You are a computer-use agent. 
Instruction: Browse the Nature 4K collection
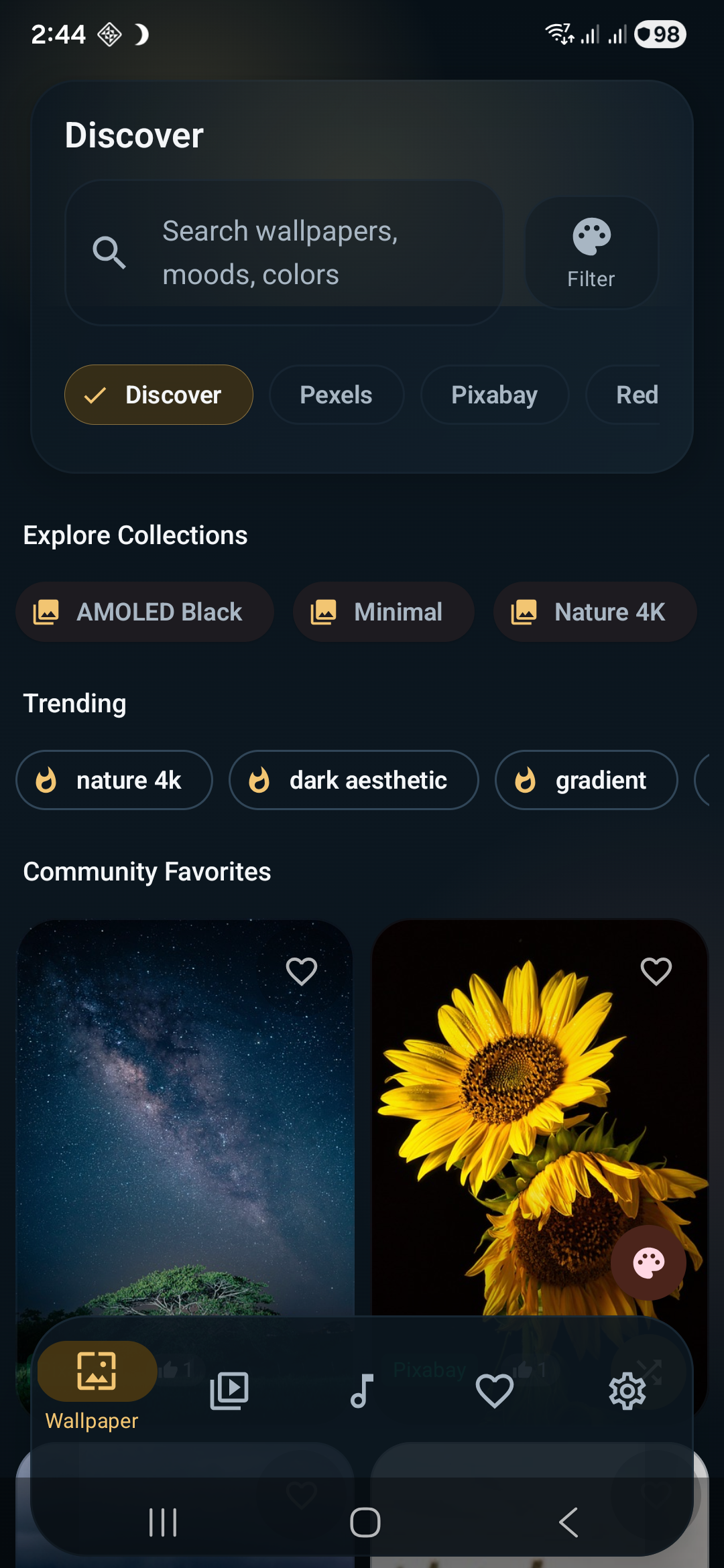pos(594,611)
